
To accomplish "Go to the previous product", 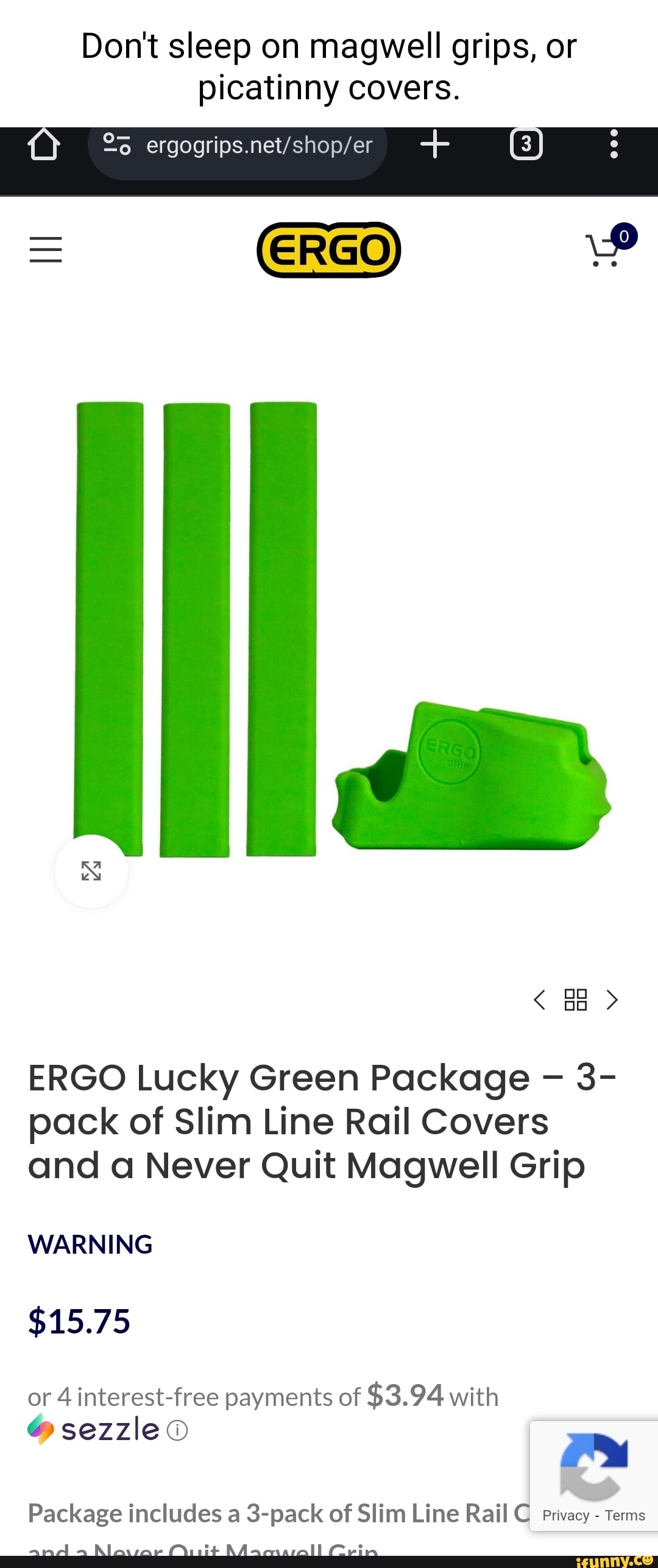I will [539, 1000].
